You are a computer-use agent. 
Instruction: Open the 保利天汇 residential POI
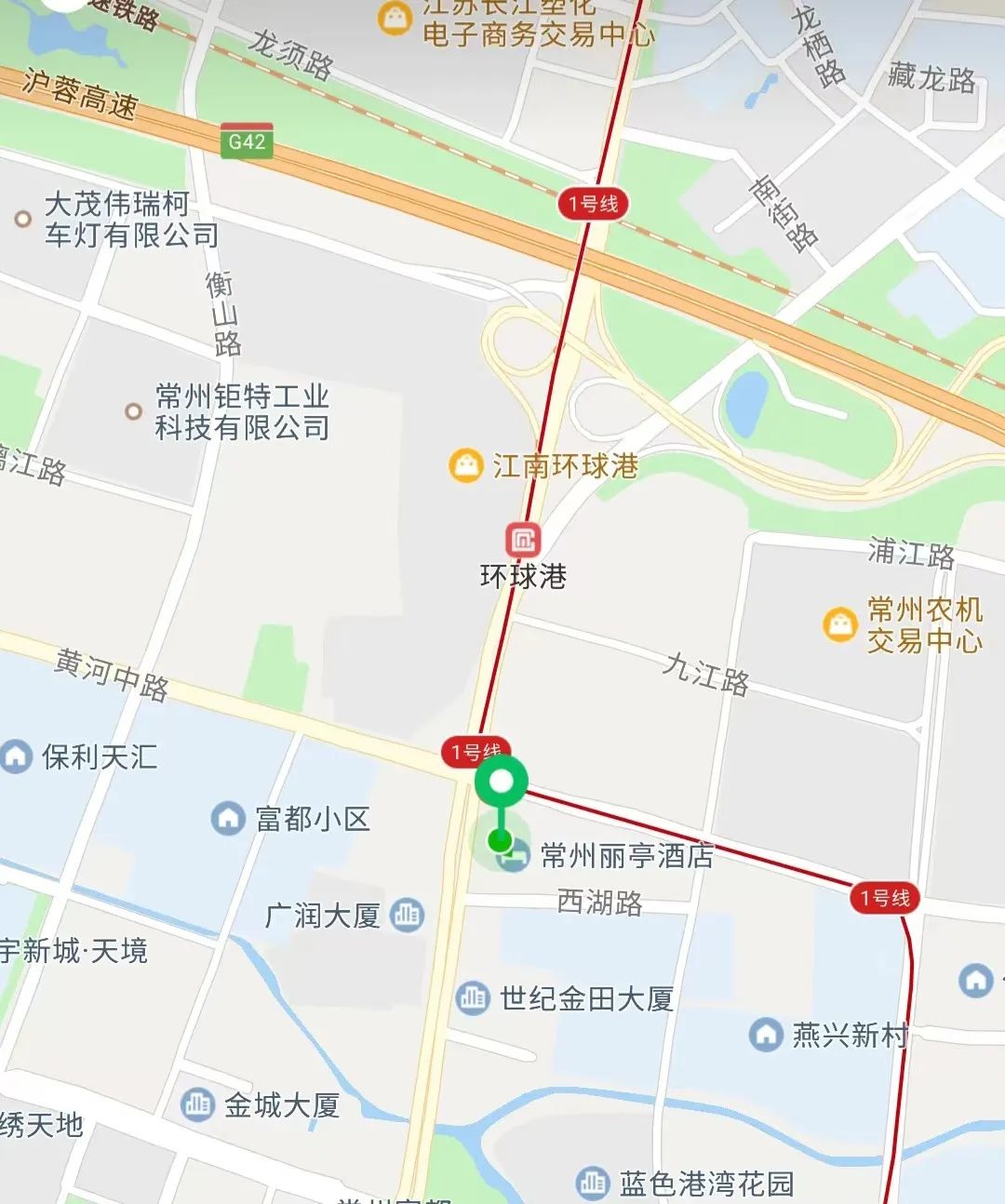pos(16,756)
